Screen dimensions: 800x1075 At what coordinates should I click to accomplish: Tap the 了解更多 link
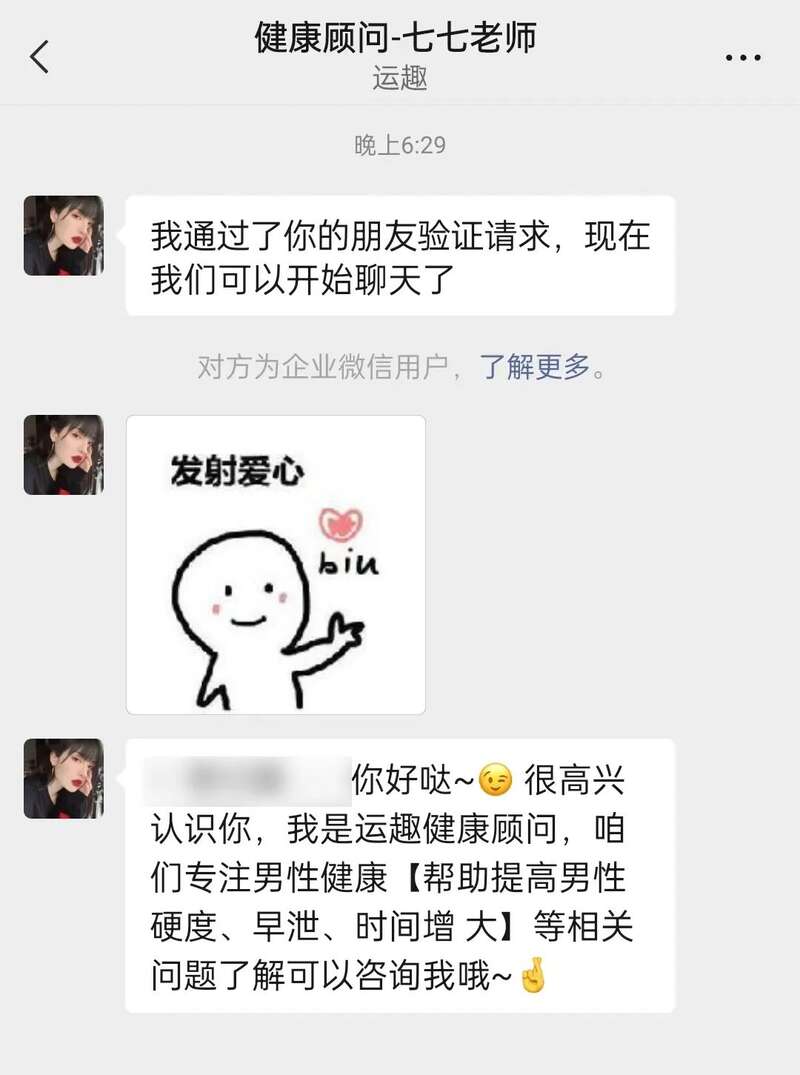coord(534,367)
